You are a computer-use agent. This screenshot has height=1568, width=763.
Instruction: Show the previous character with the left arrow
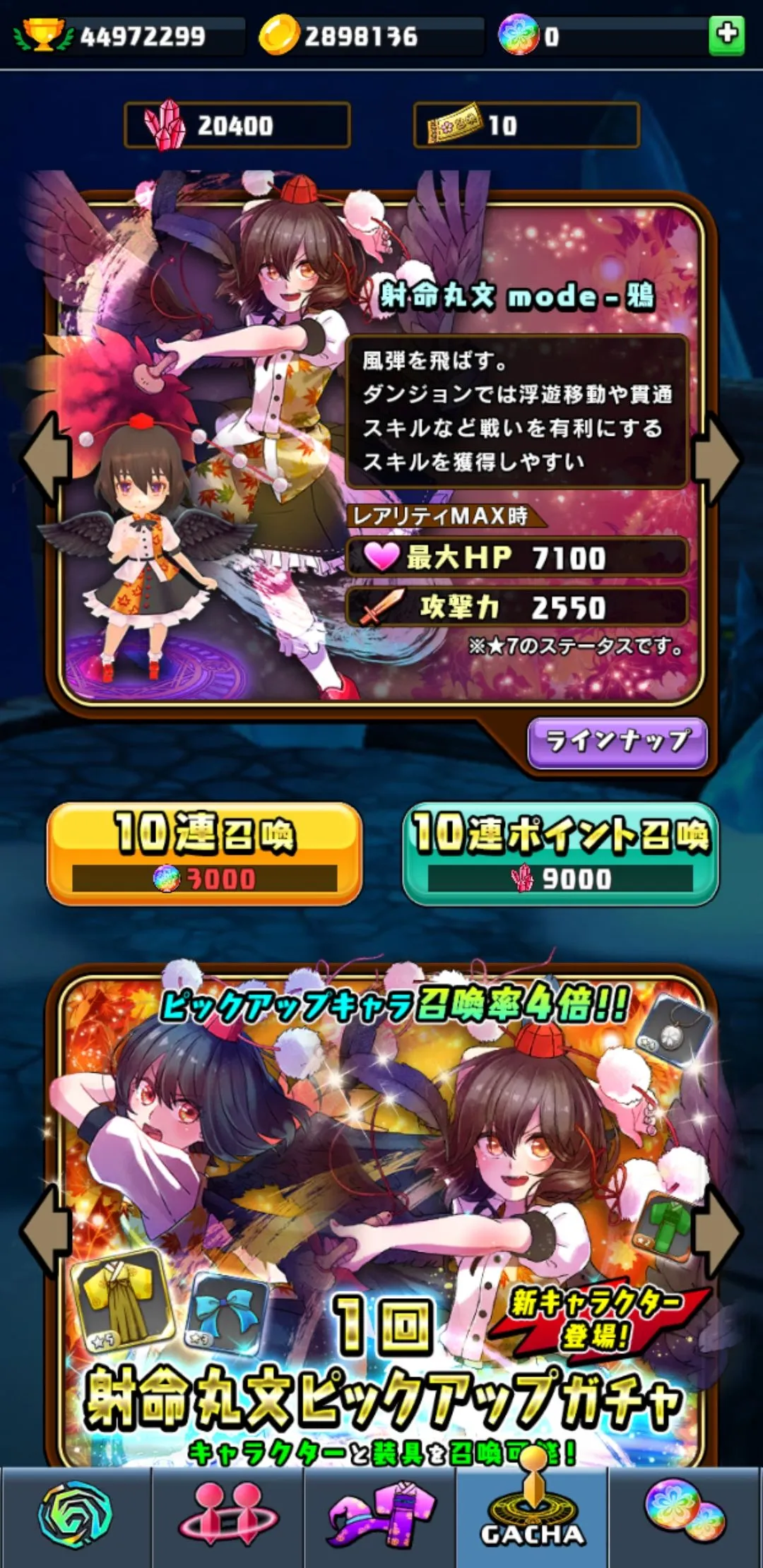pos(45,458)
